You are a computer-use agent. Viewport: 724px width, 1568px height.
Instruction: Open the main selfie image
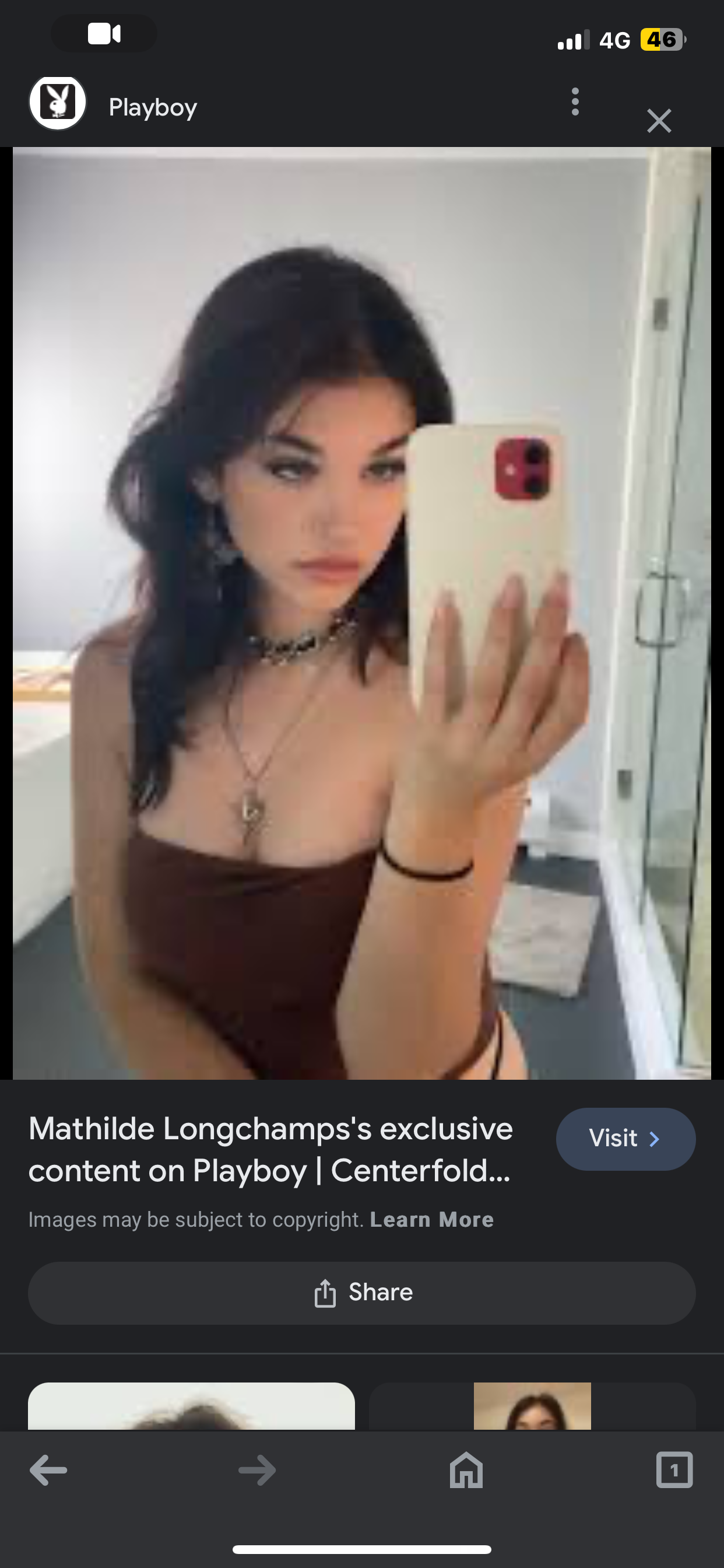[x=362, y=613]
